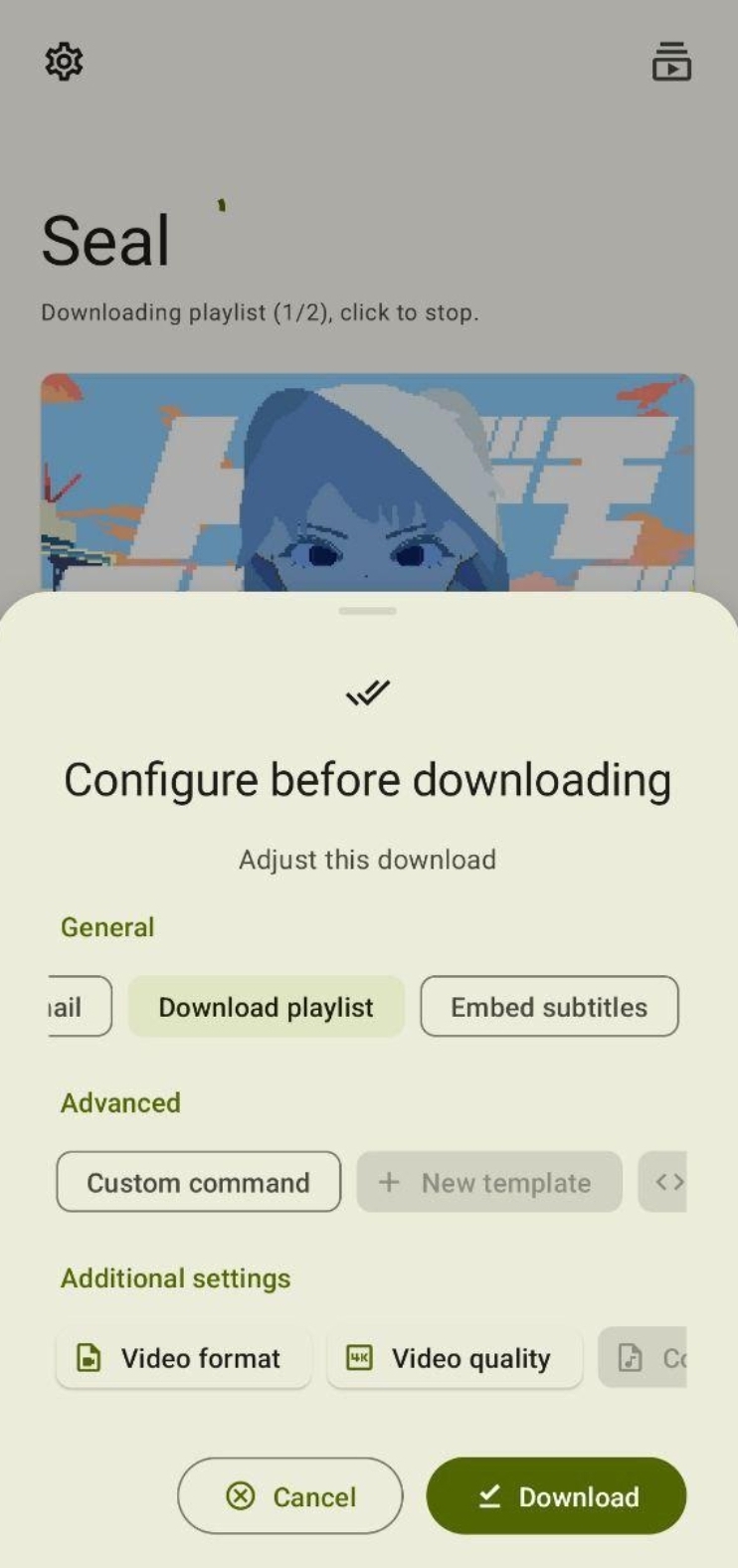
Task: Cancel the download configuration
Action: tap(289, 1496)
